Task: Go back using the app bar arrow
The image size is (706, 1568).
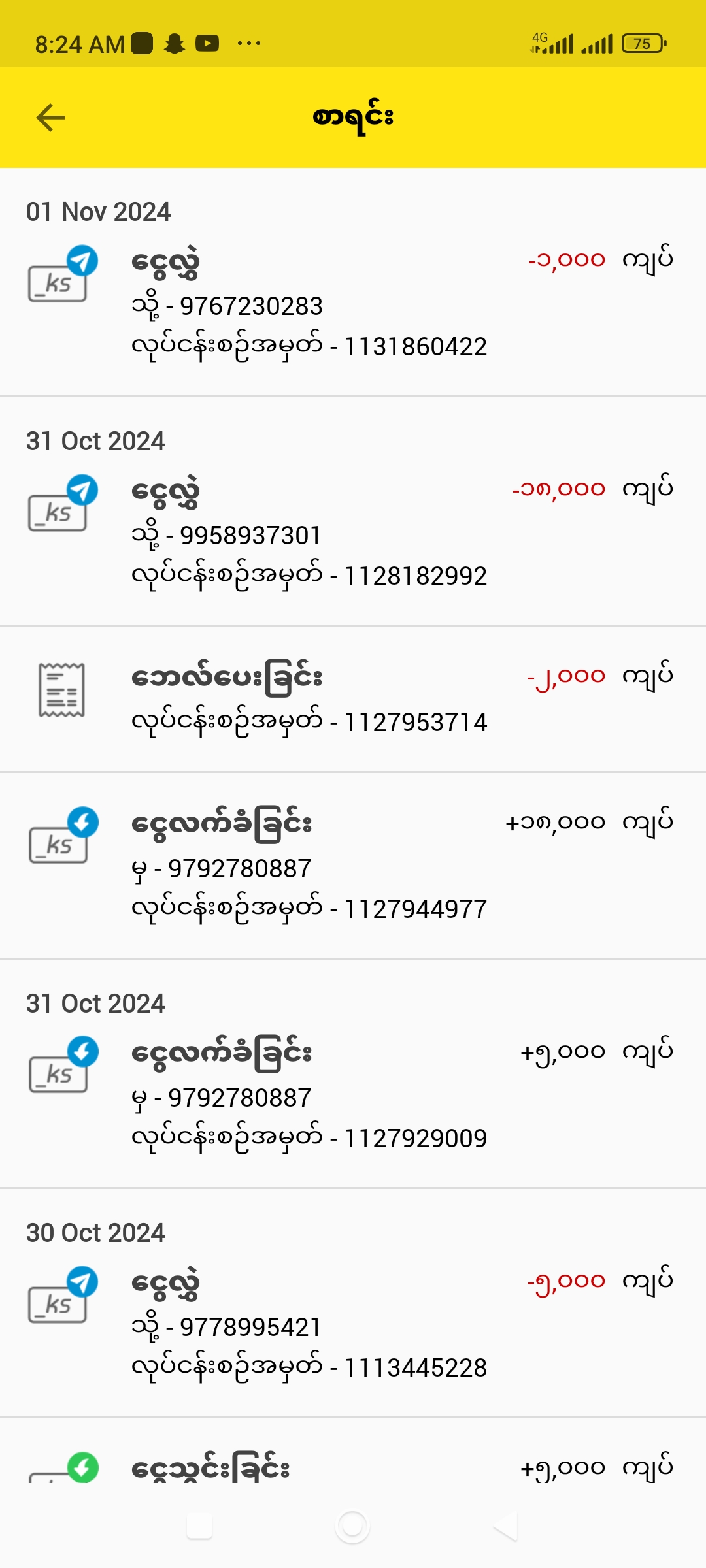Action: tap(50, 118)
